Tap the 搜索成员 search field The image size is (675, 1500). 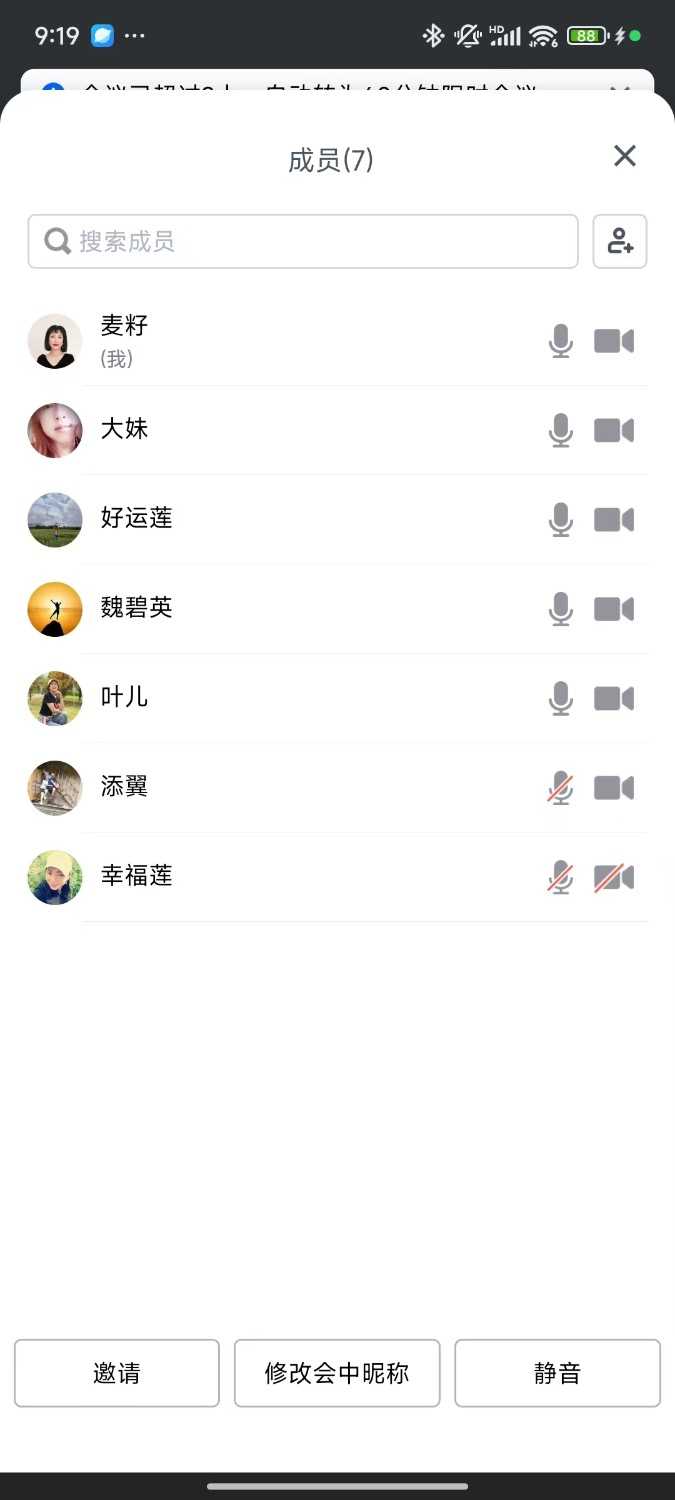tap(303, 241)
